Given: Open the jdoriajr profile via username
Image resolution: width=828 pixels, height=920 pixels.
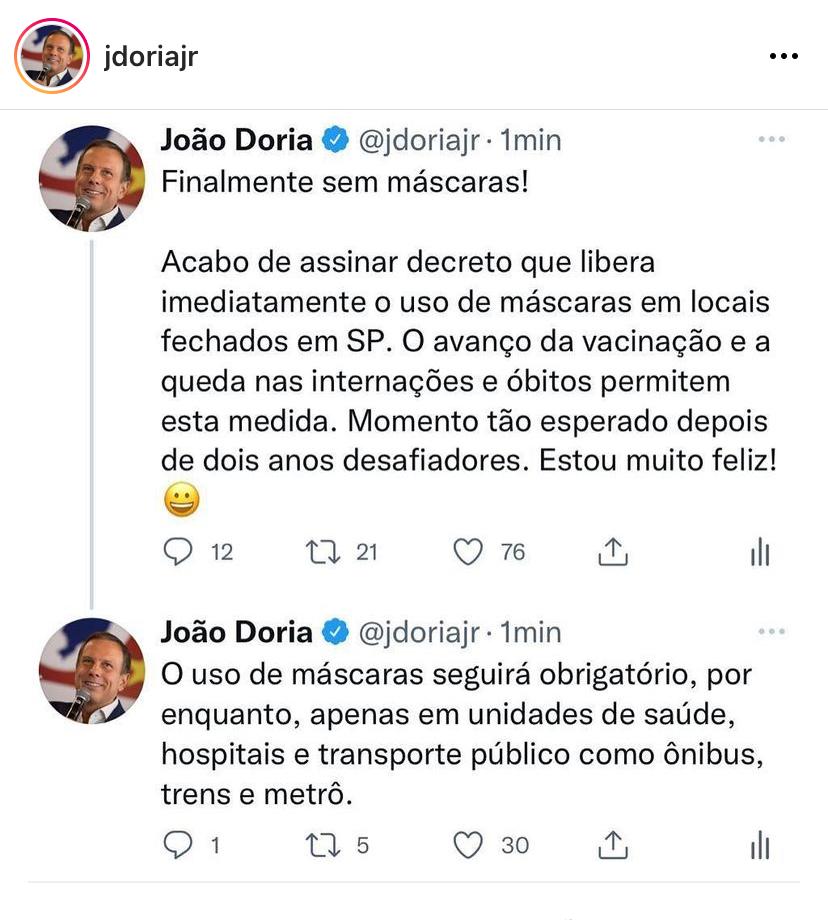Looking at the screenshot, I should tap(150, 56).
